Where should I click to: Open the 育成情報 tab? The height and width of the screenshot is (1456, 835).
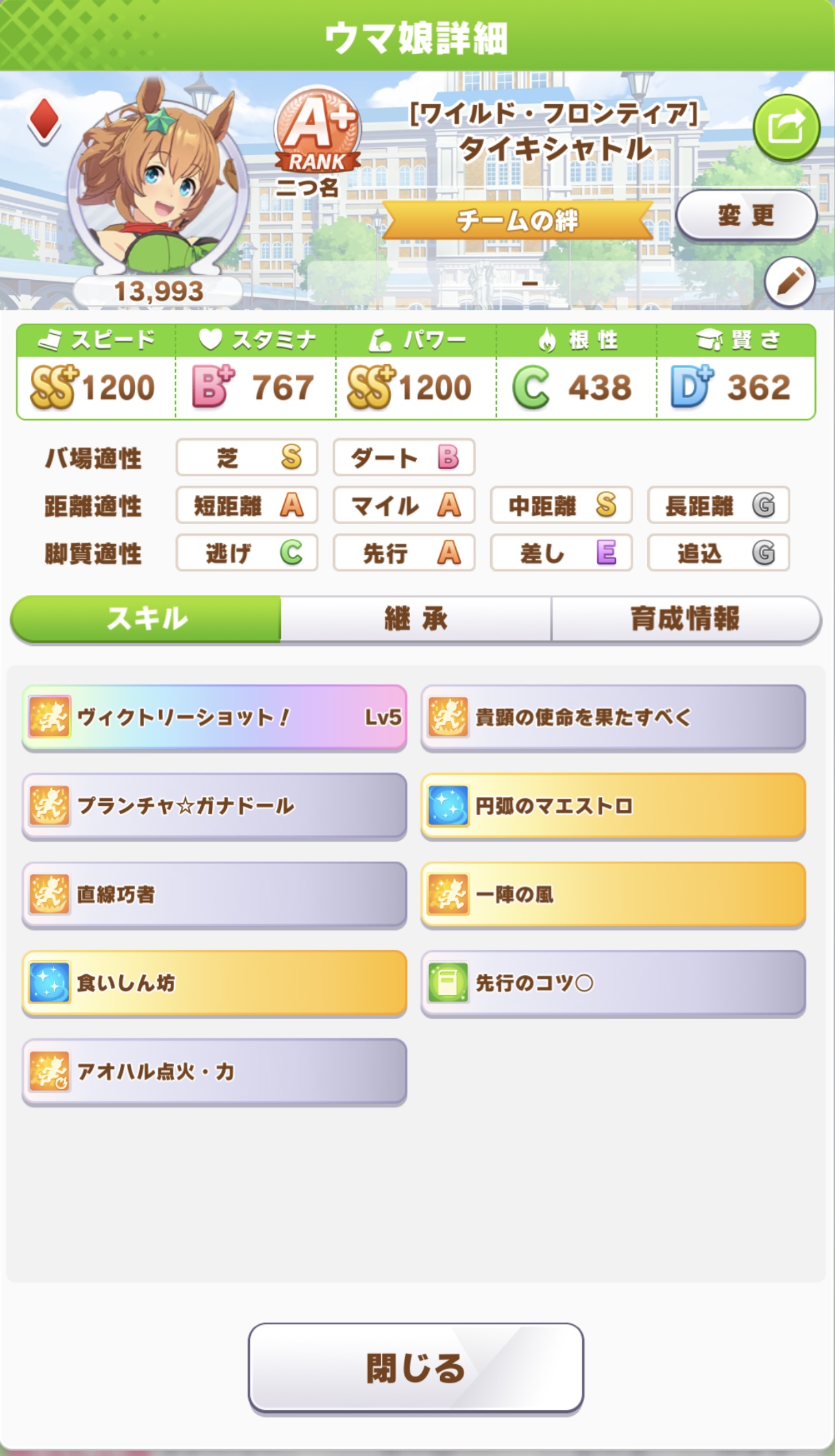tap(685, 619)
